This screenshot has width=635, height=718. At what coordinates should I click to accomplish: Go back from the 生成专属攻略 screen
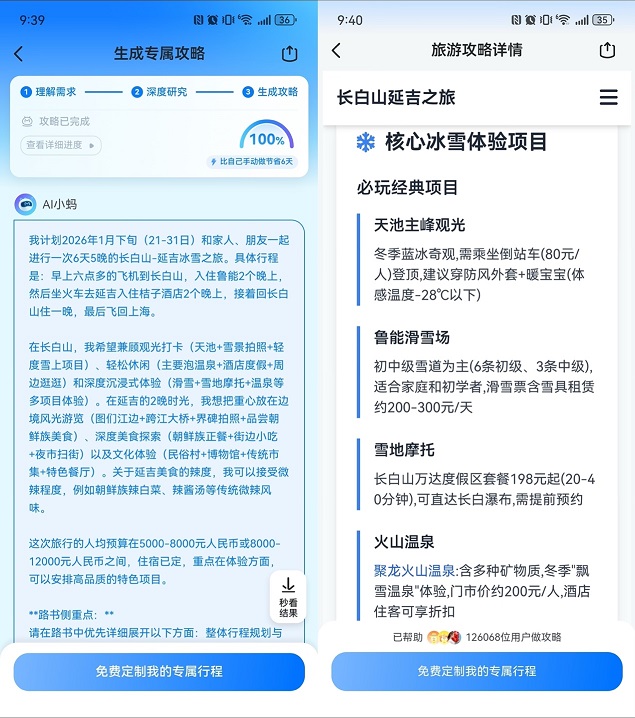coord(19,54)
